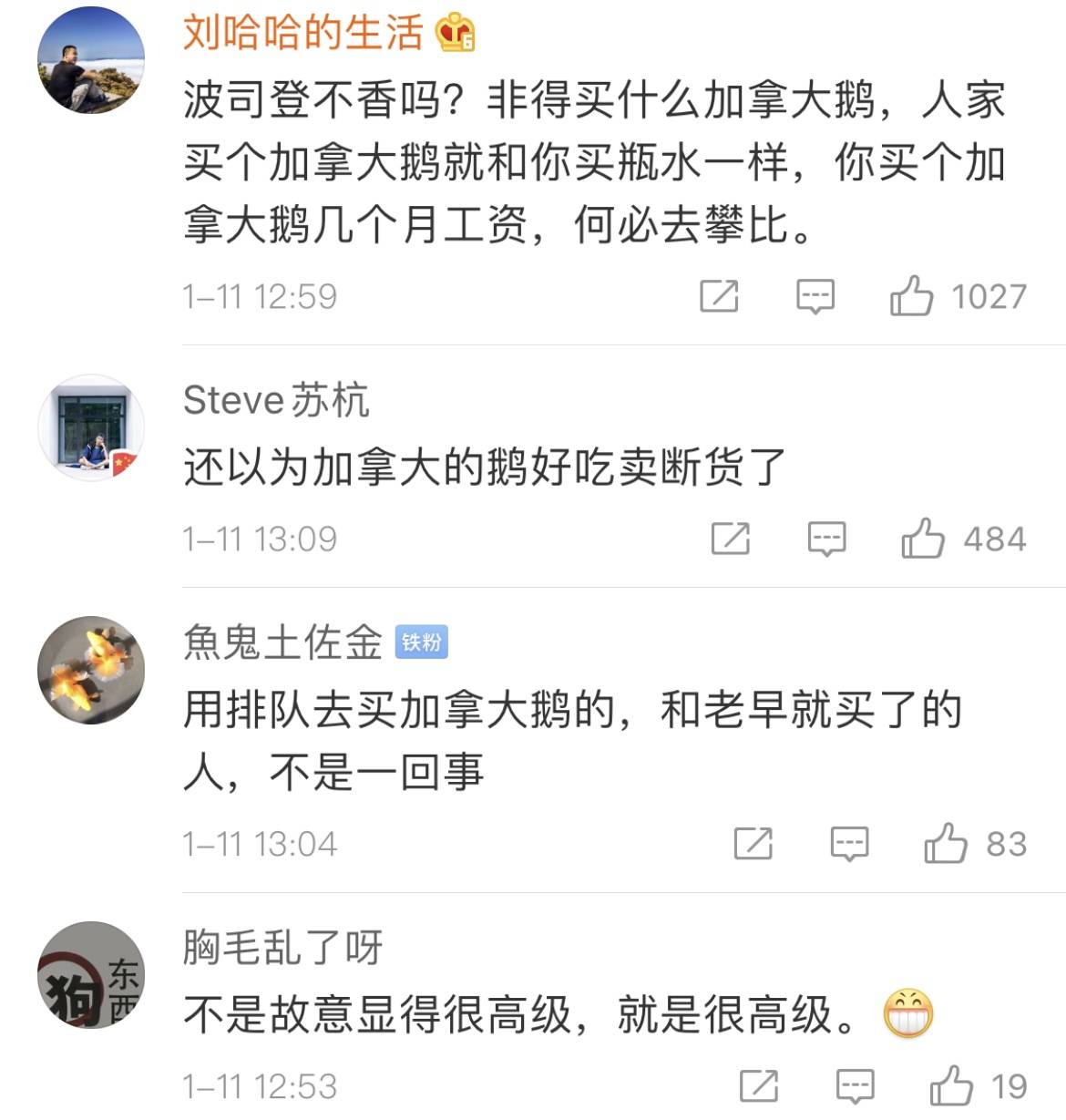
Task: Like 魚鬼土佐金's comment
Action: [946, 843]
